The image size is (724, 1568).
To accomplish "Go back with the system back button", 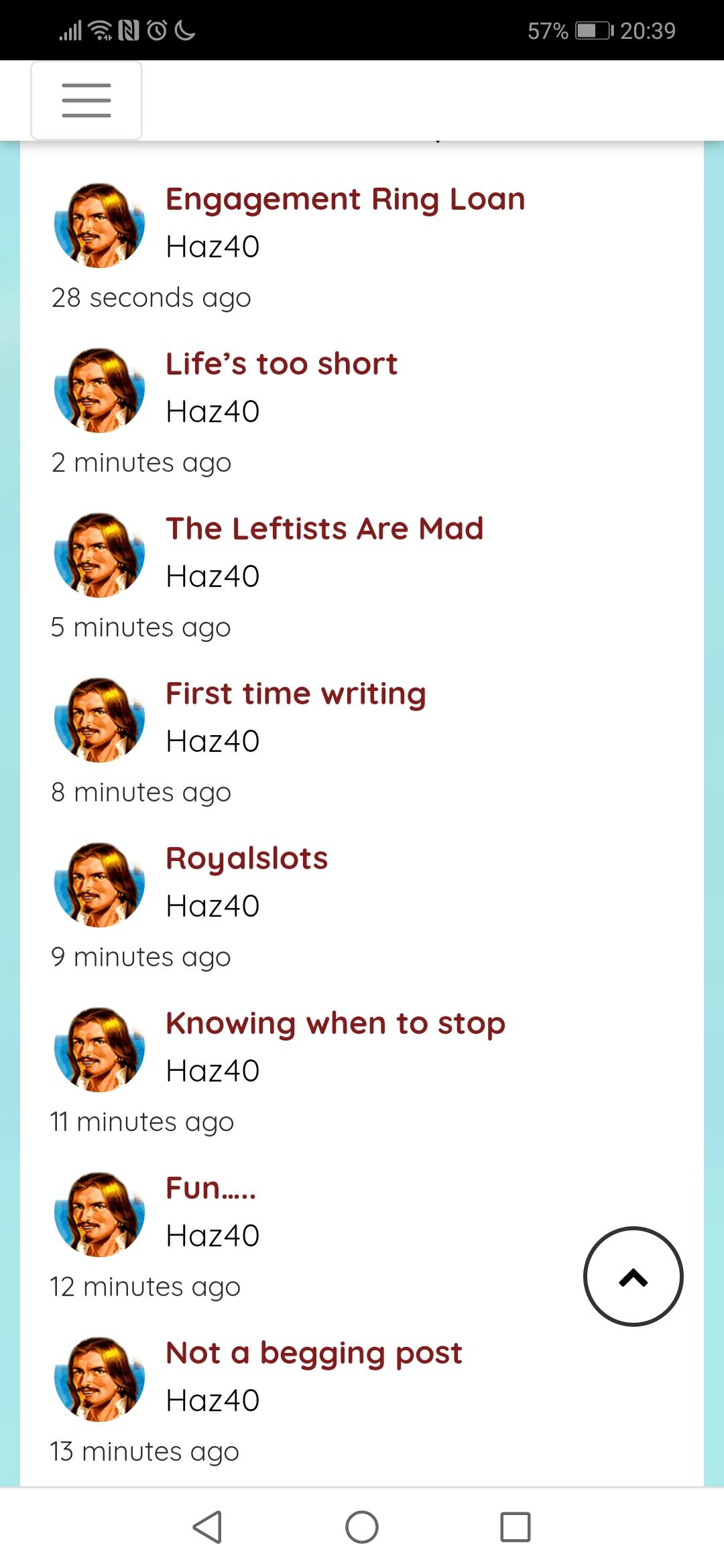I will click(x=207, y=1527).
